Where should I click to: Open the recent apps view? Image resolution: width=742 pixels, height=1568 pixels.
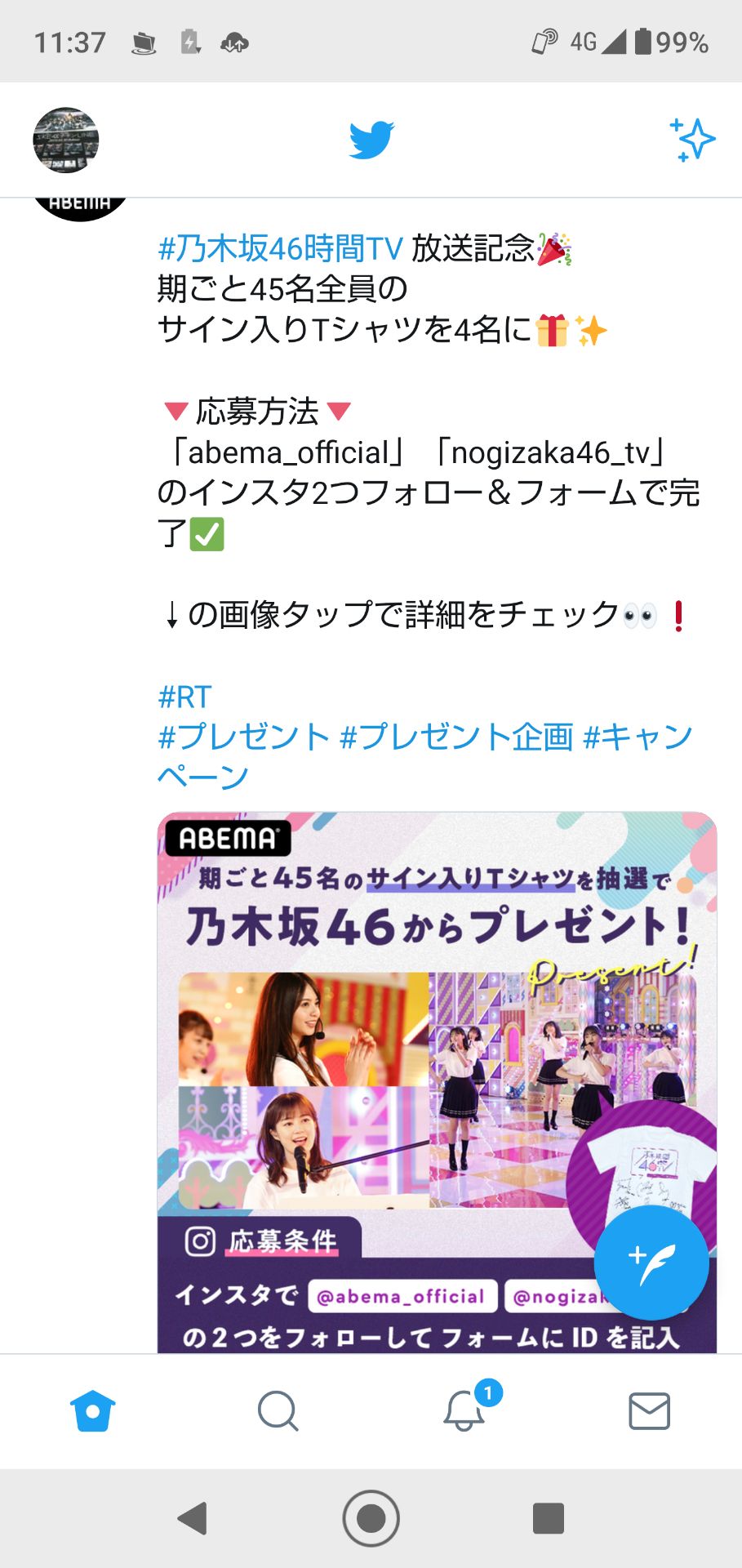548,1518
